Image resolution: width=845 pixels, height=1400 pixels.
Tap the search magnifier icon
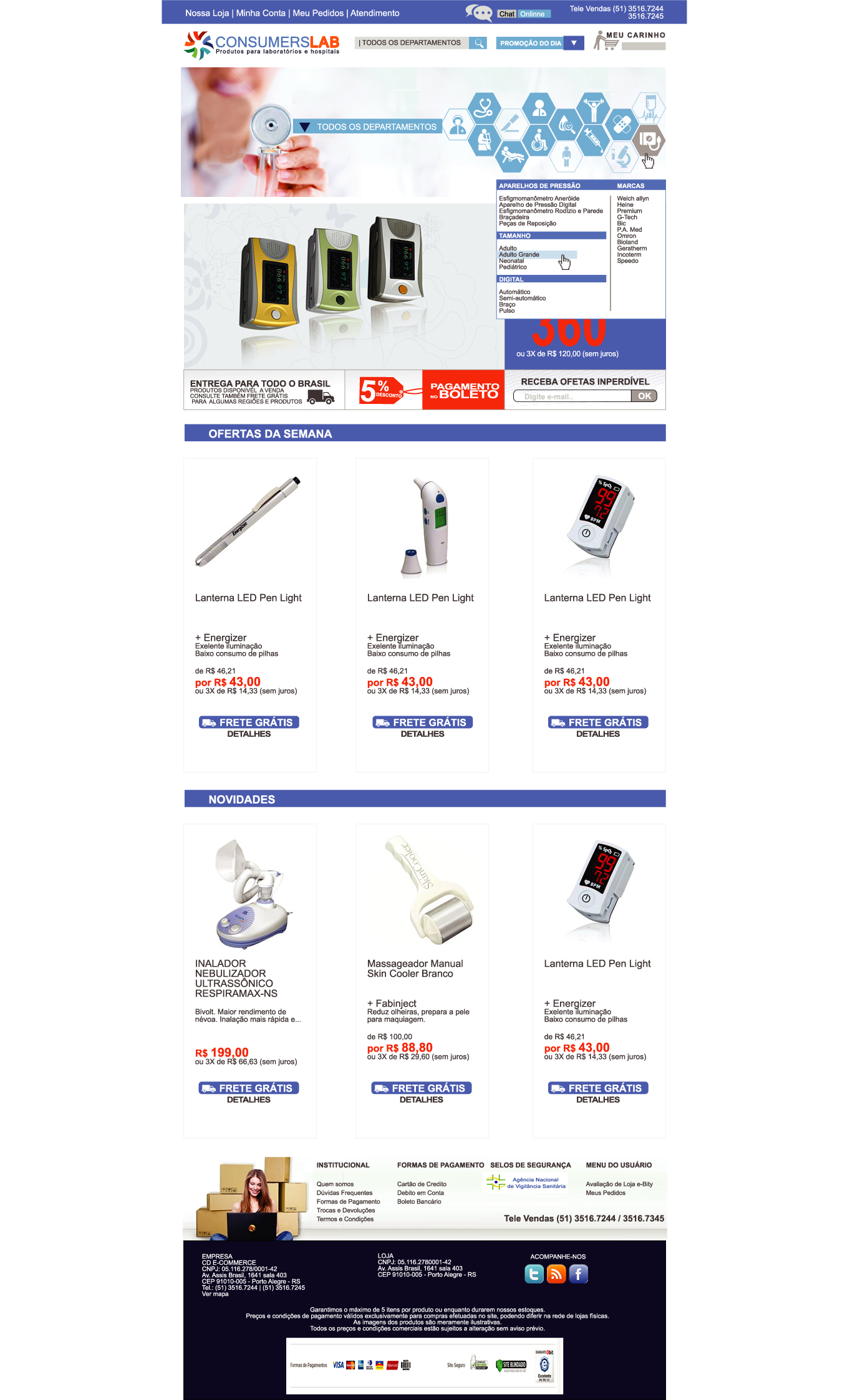(x=478, y=43)
